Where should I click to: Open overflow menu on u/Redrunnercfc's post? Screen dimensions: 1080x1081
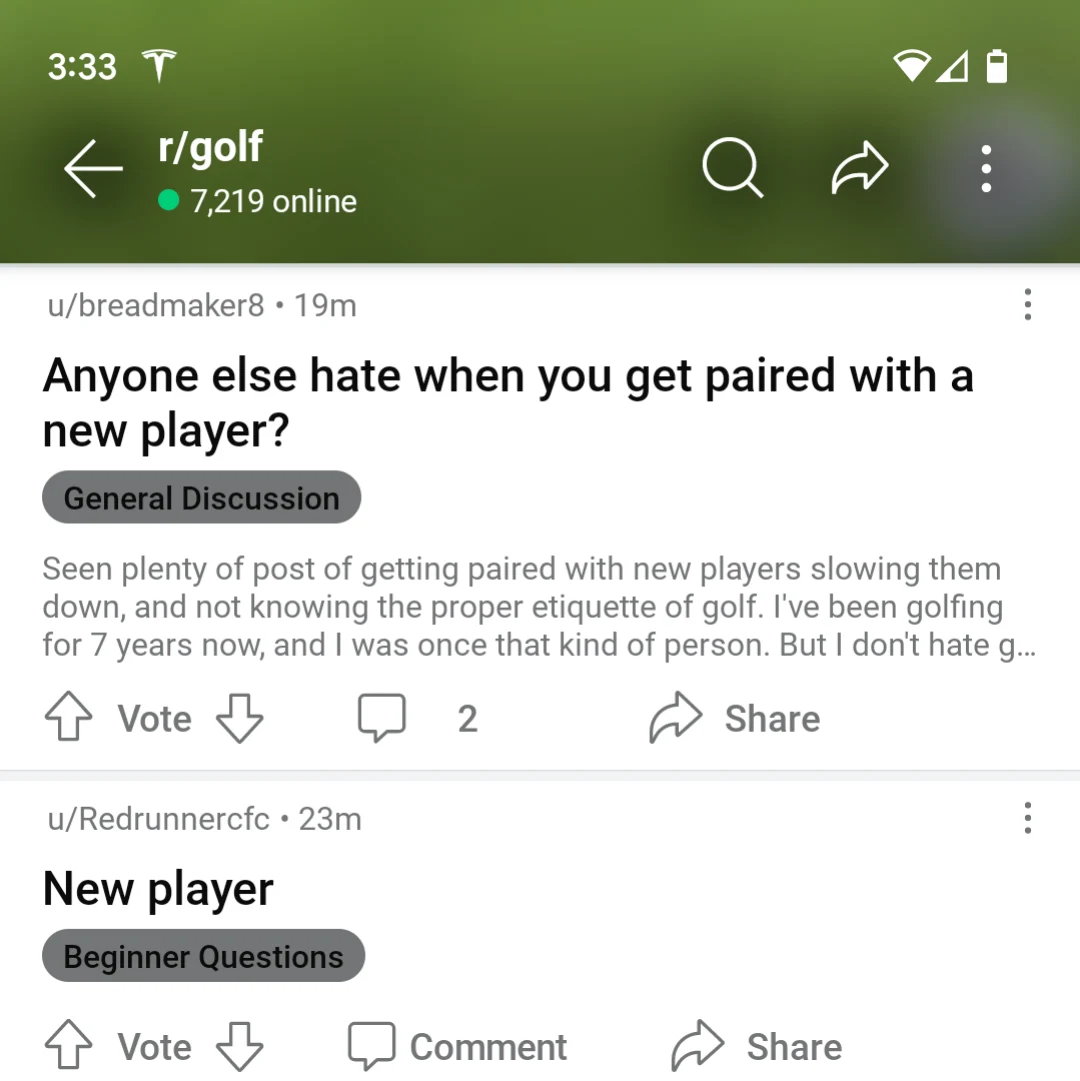point(1028,818)
